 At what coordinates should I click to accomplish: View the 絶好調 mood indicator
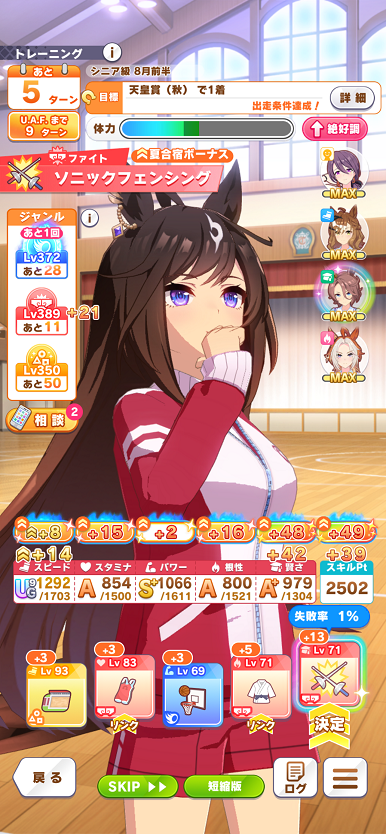[335, 129]
